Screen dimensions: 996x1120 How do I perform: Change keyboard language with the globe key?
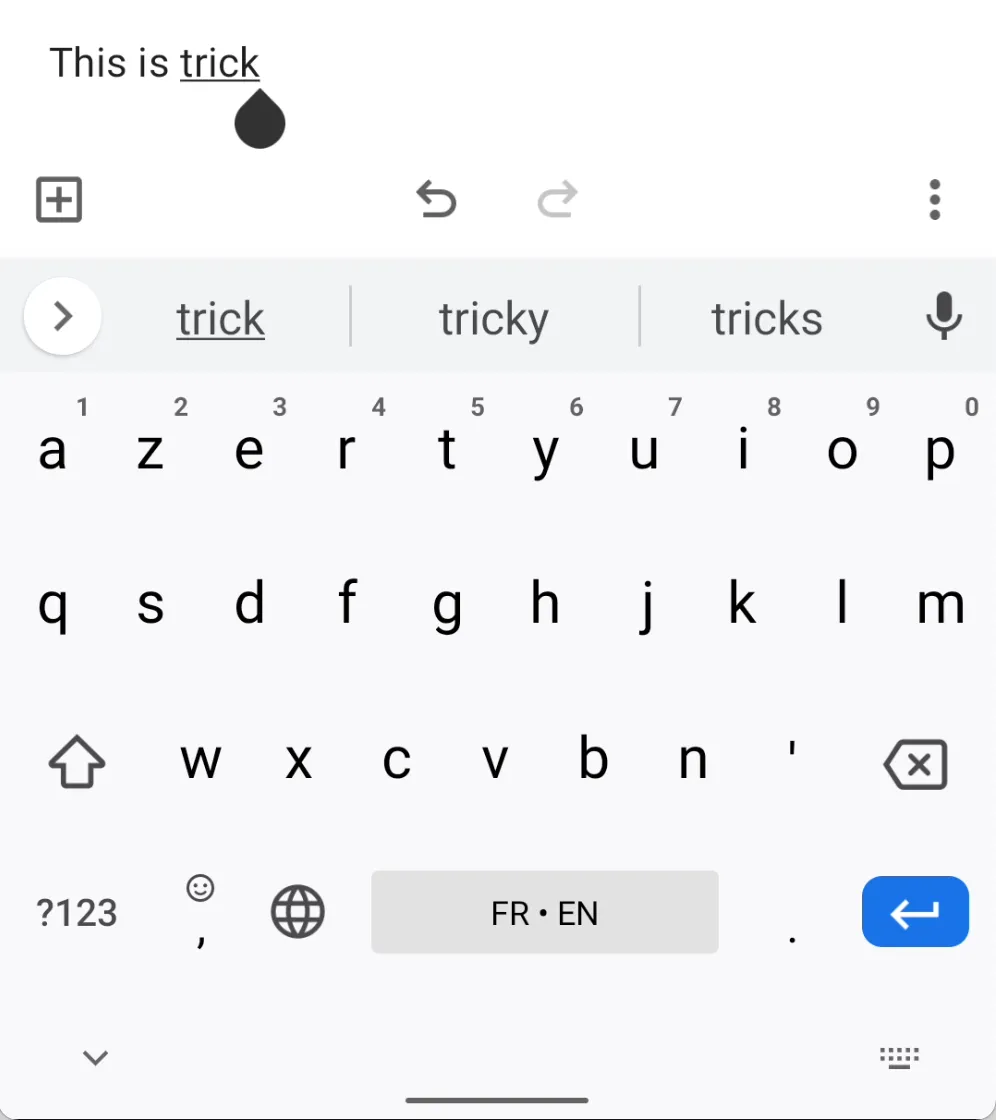[298, 912]
